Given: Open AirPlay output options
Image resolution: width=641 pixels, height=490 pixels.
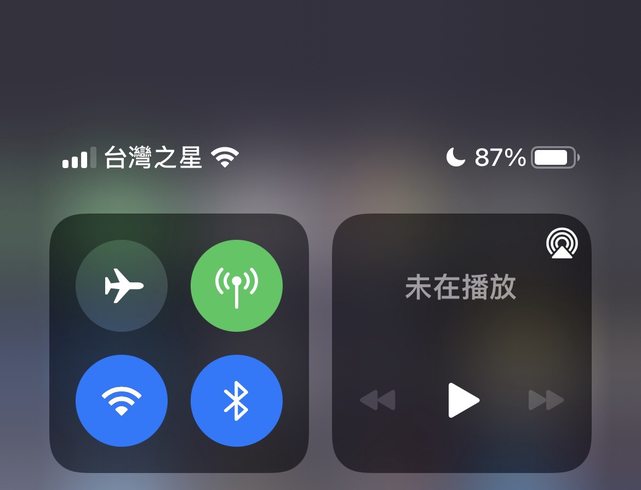Looking at the screenshot, I should coord(561,243).
